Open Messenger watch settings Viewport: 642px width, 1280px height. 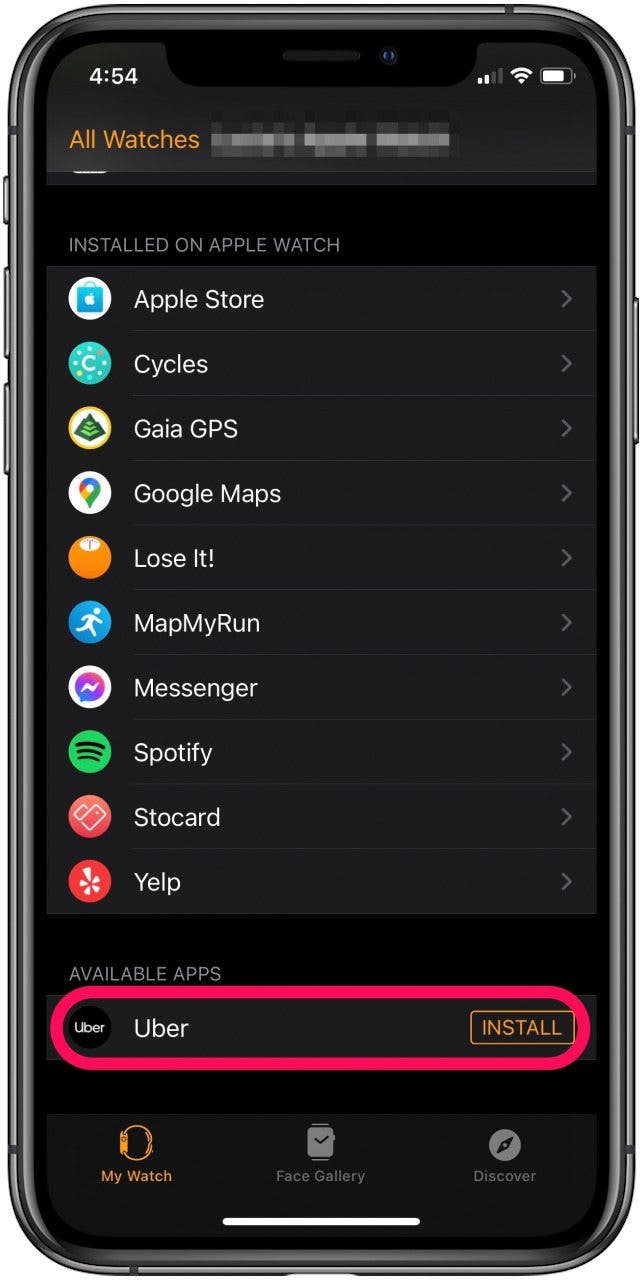pyautogui.click(x=321, y=688)
